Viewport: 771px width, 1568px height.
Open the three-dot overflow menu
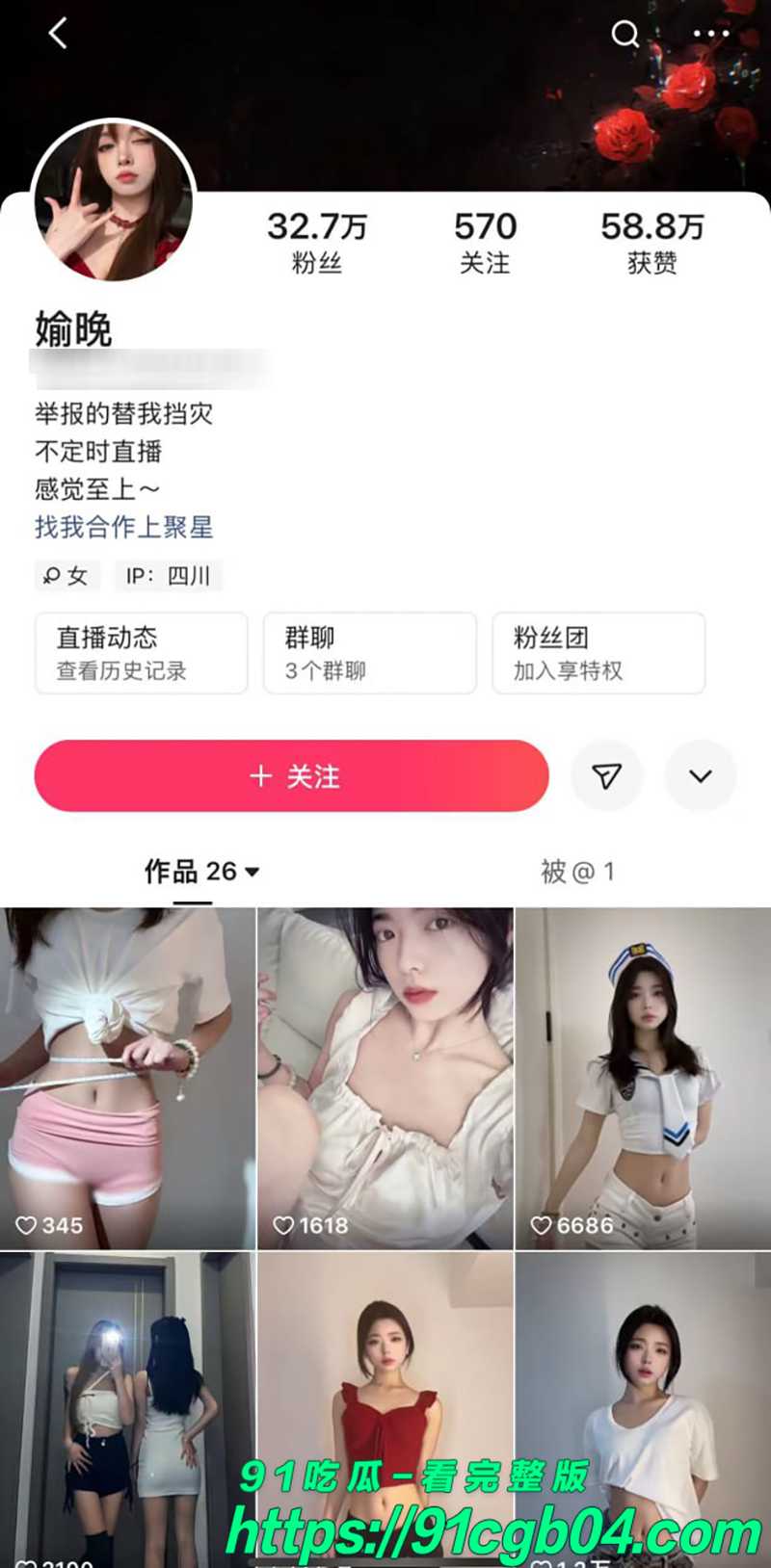coord(711,34)
